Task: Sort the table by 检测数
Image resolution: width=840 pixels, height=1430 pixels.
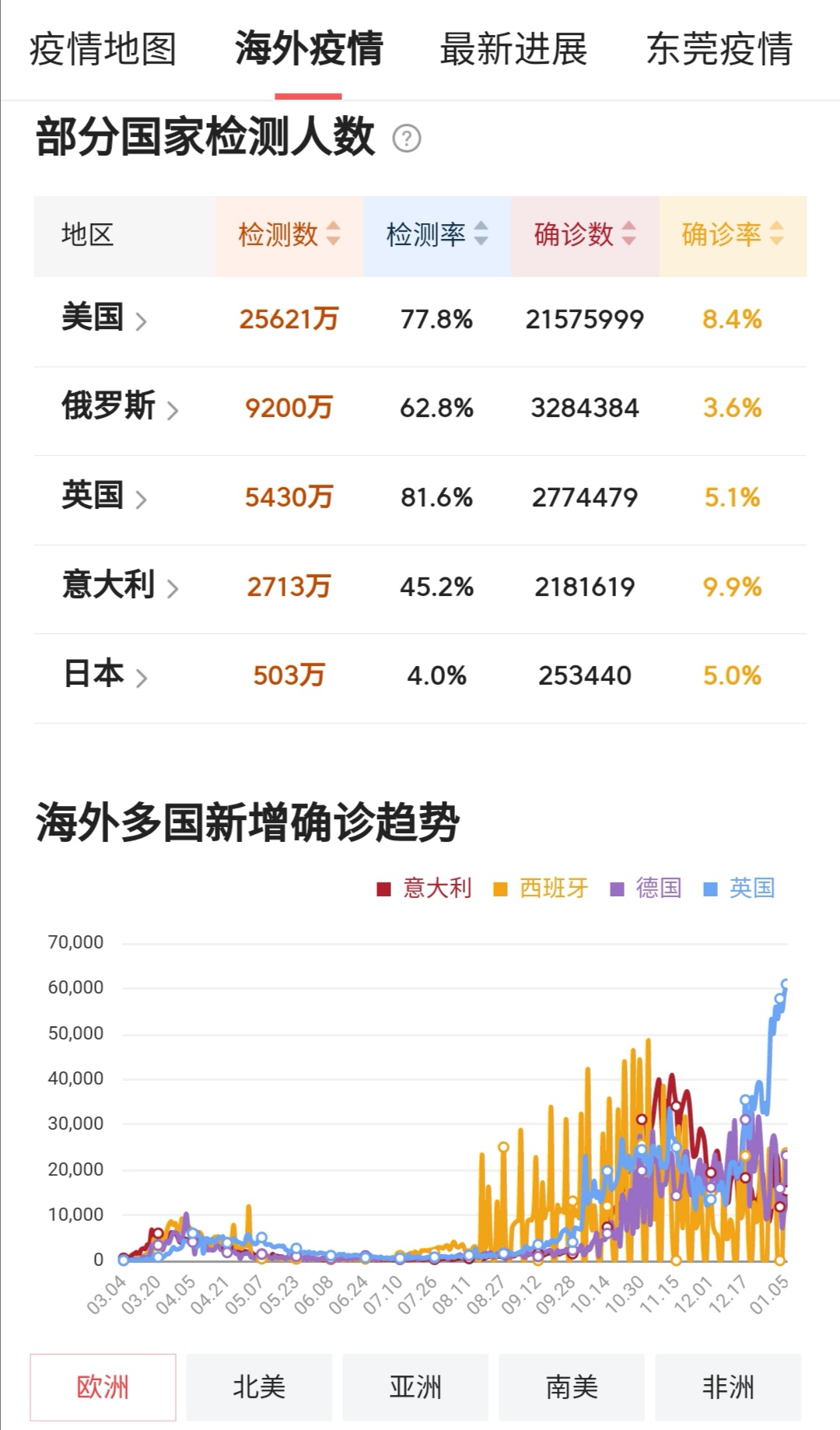Action: tap(289, 234)
